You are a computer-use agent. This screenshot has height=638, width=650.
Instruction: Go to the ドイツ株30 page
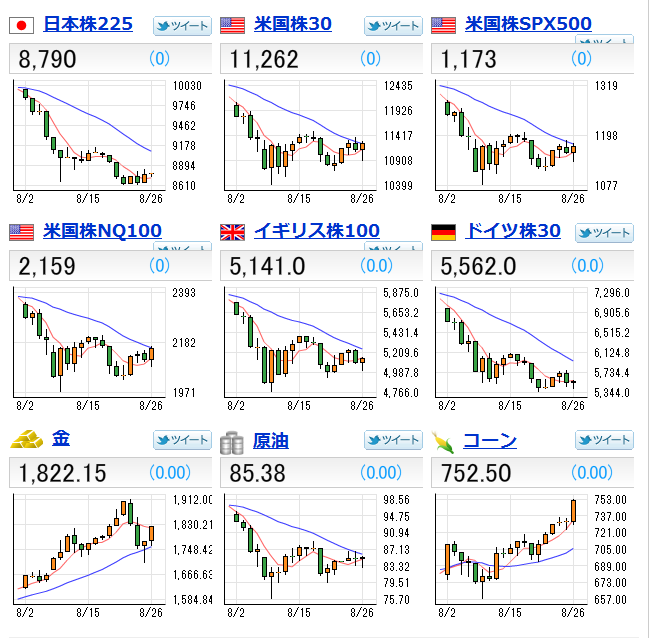(514, 231)
